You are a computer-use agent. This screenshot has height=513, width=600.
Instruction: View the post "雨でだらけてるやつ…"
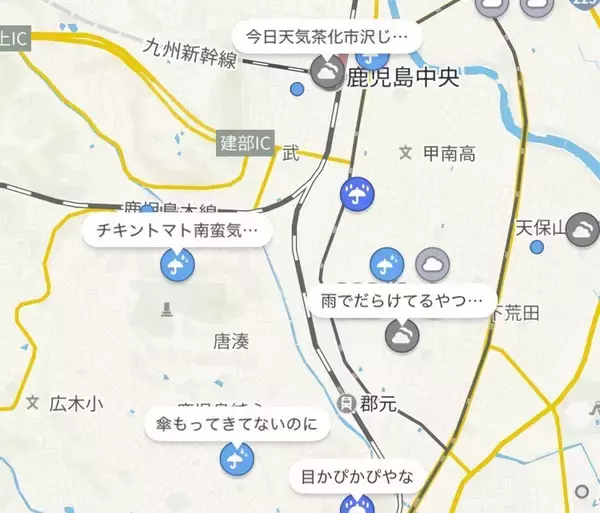(x=398, y=301)
